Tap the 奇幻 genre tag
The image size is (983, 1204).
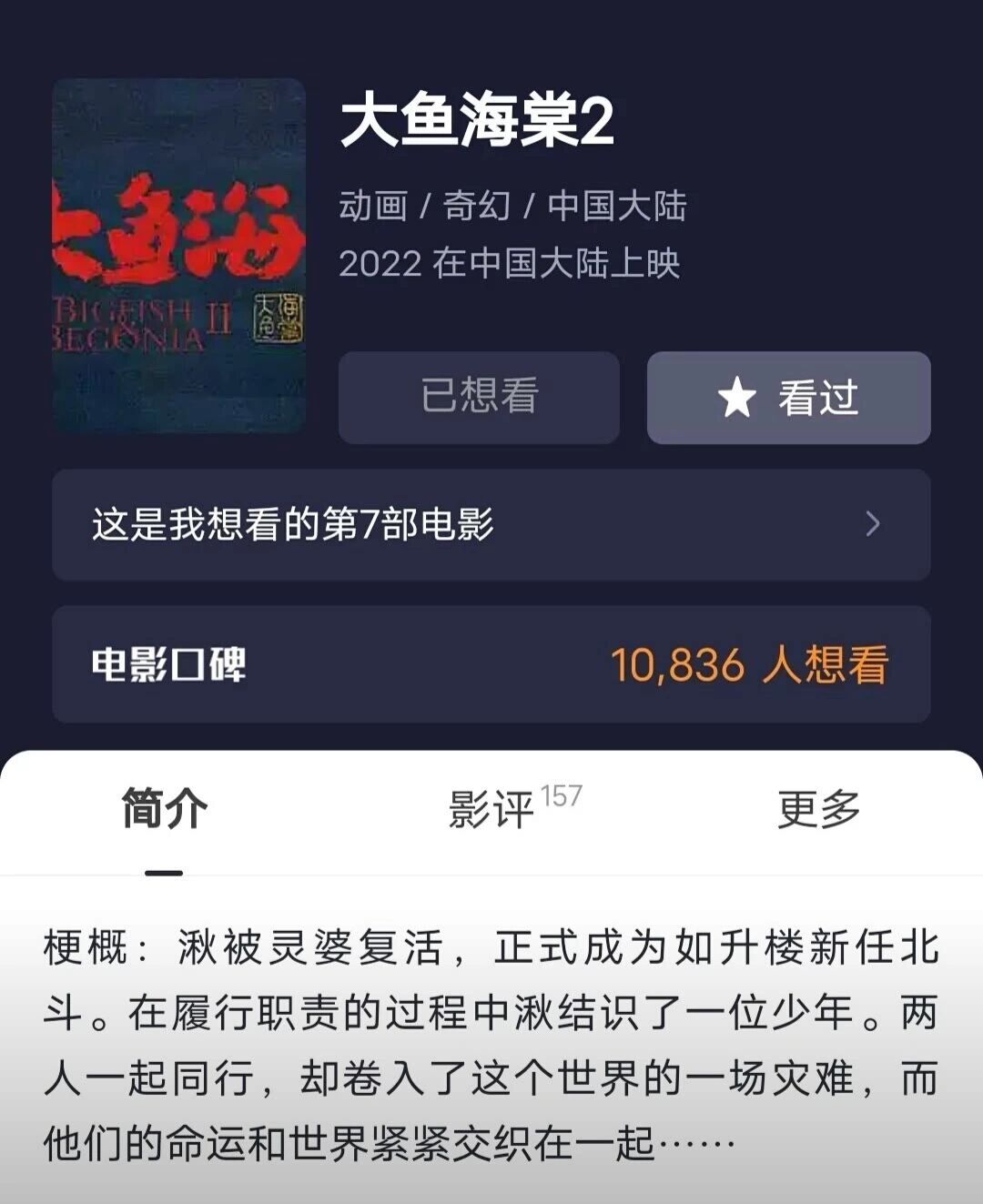tap(480, 207)
